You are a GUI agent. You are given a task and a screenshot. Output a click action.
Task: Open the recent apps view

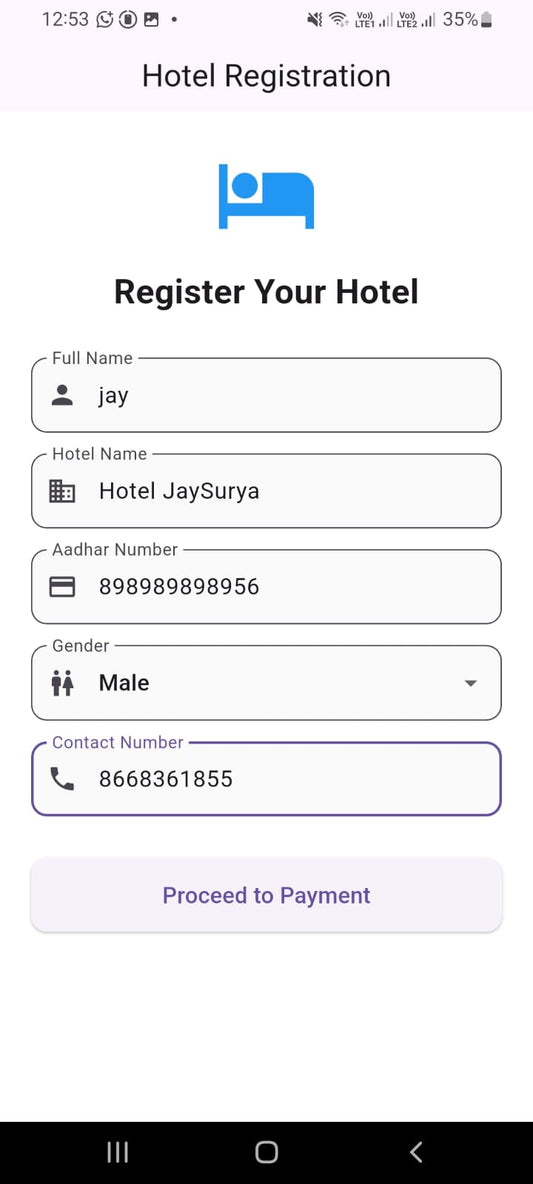coord(117,1152)
